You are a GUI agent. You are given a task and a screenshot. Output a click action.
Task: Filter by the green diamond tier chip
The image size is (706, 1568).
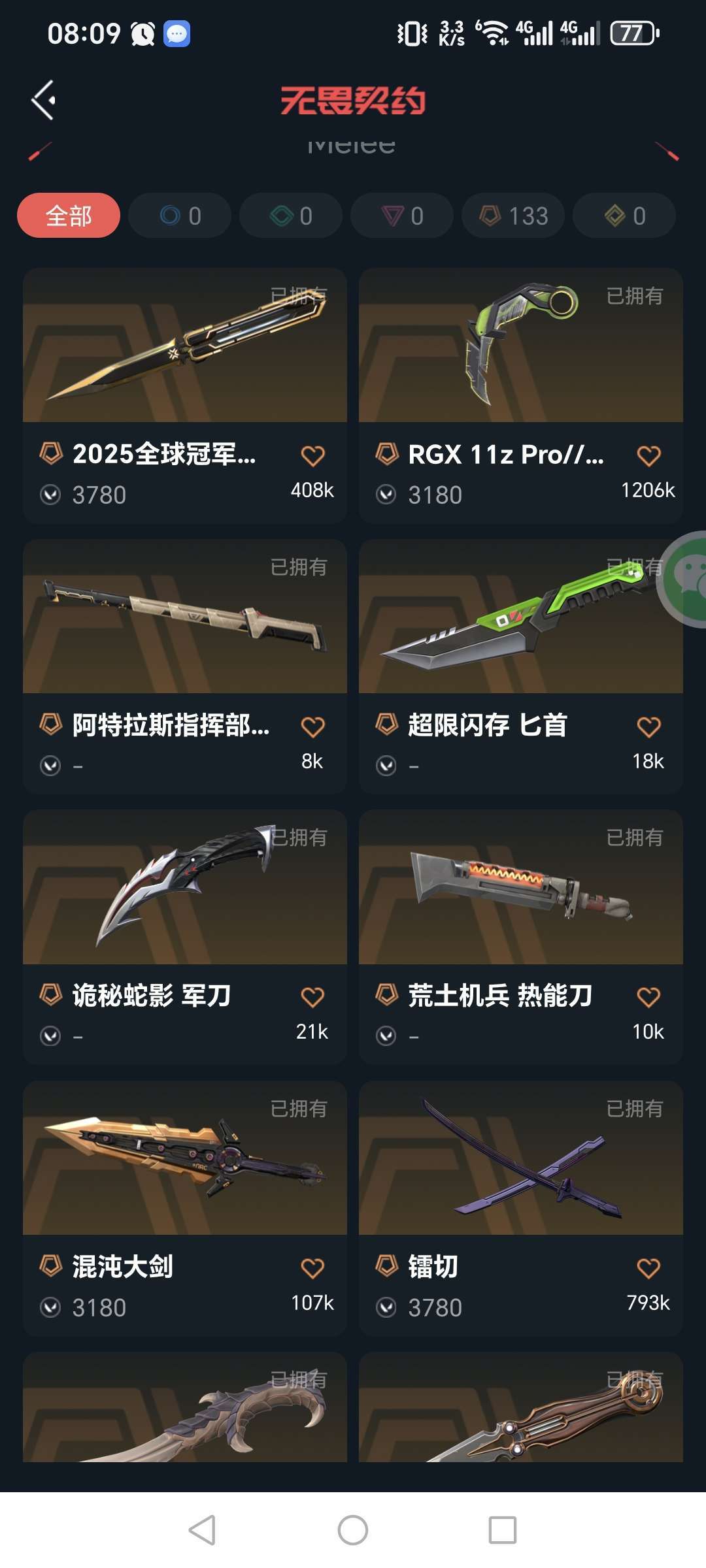point(291,216)
